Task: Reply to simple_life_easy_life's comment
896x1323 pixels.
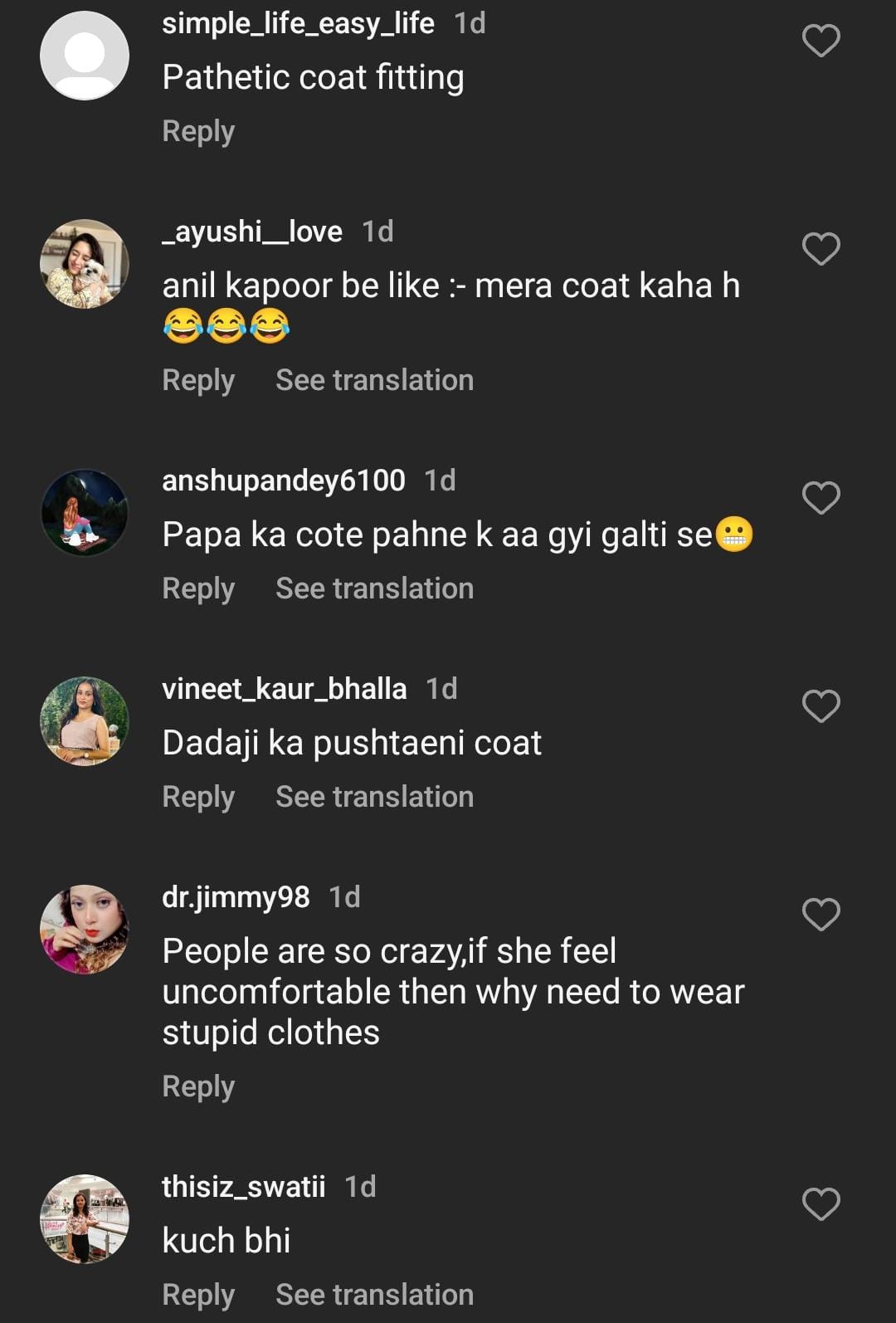Action: [x=198, y=131]
